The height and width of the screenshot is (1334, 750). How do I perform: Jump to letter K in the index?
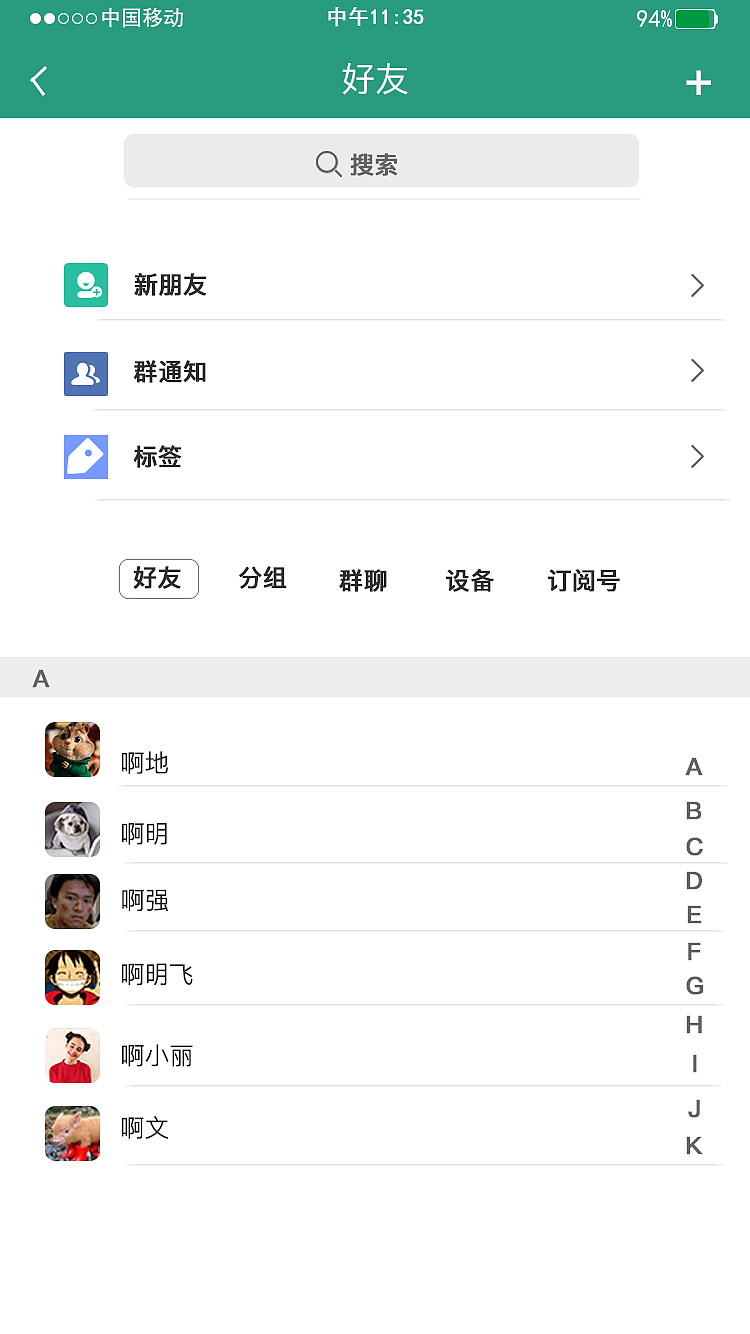click(x=694, y=1146)
